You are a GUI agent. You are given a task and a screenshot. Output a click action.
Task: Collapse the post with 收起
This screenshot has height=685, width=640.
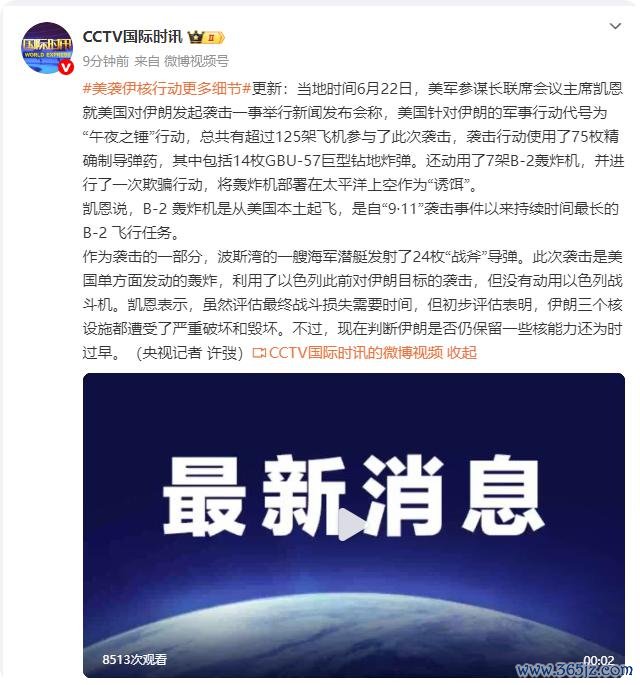pos(461,352)
